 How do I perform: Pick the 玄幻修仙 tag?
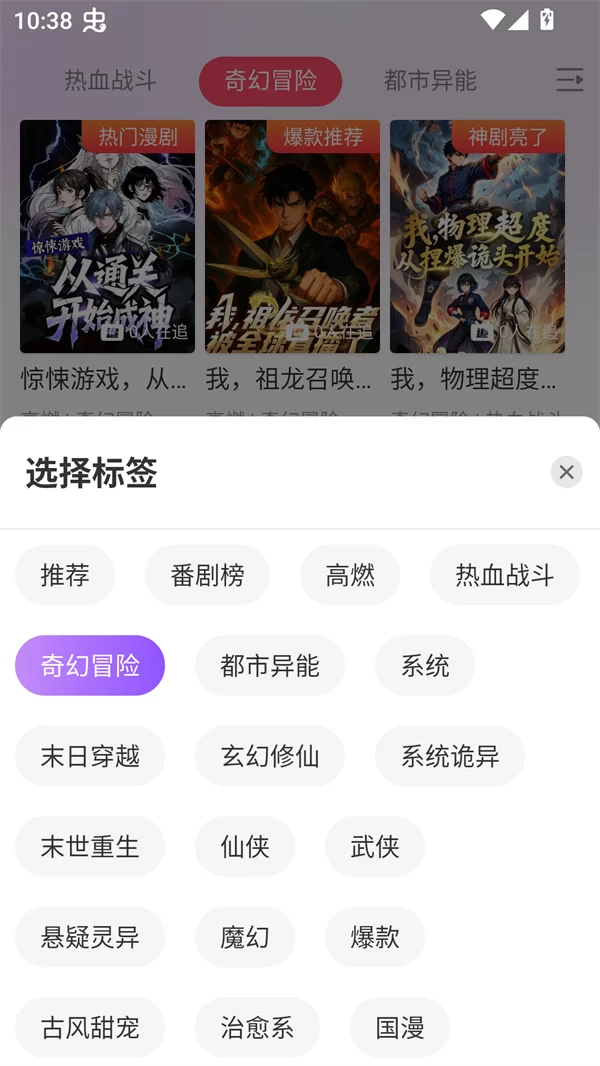point(270,756)
